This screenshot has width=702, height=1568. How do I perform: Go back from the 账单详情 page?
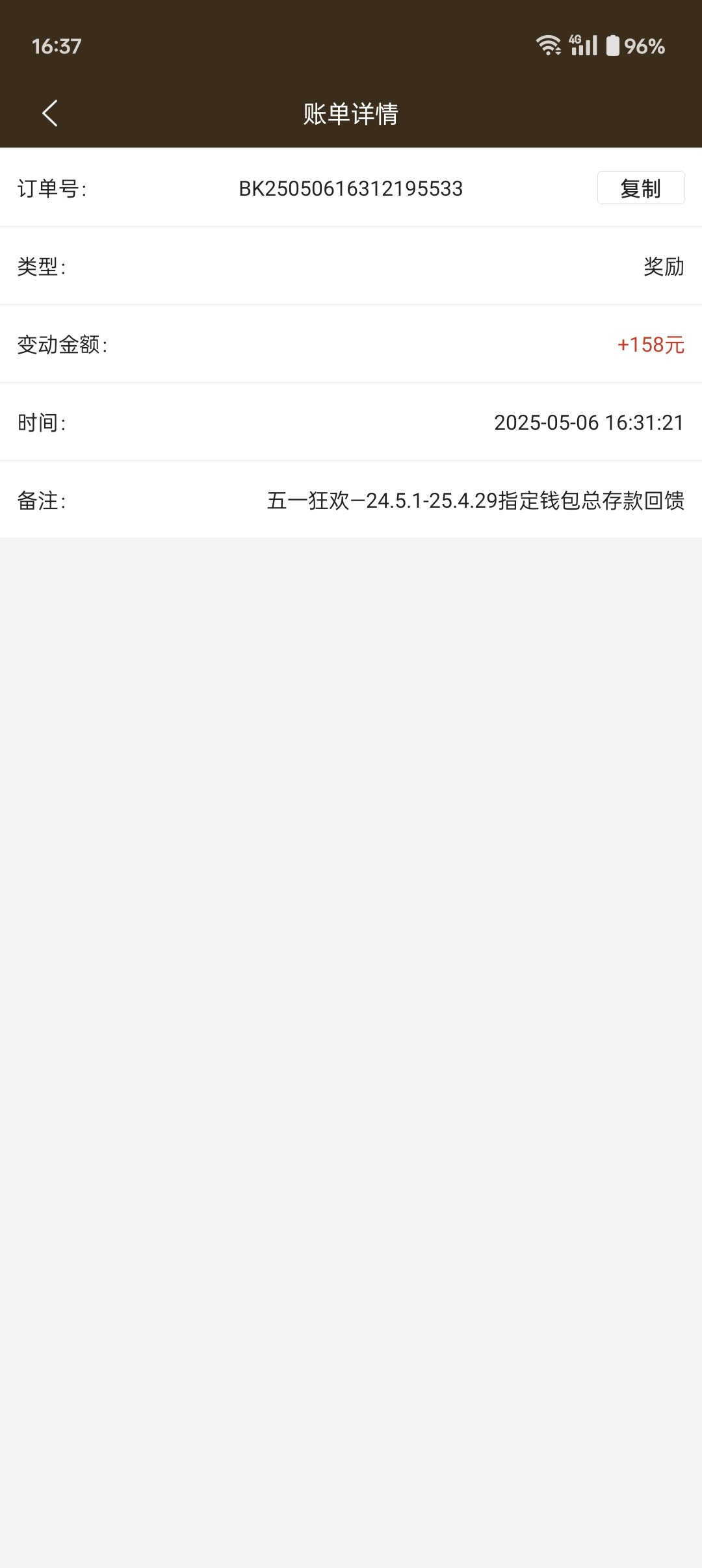click(50, 113)
